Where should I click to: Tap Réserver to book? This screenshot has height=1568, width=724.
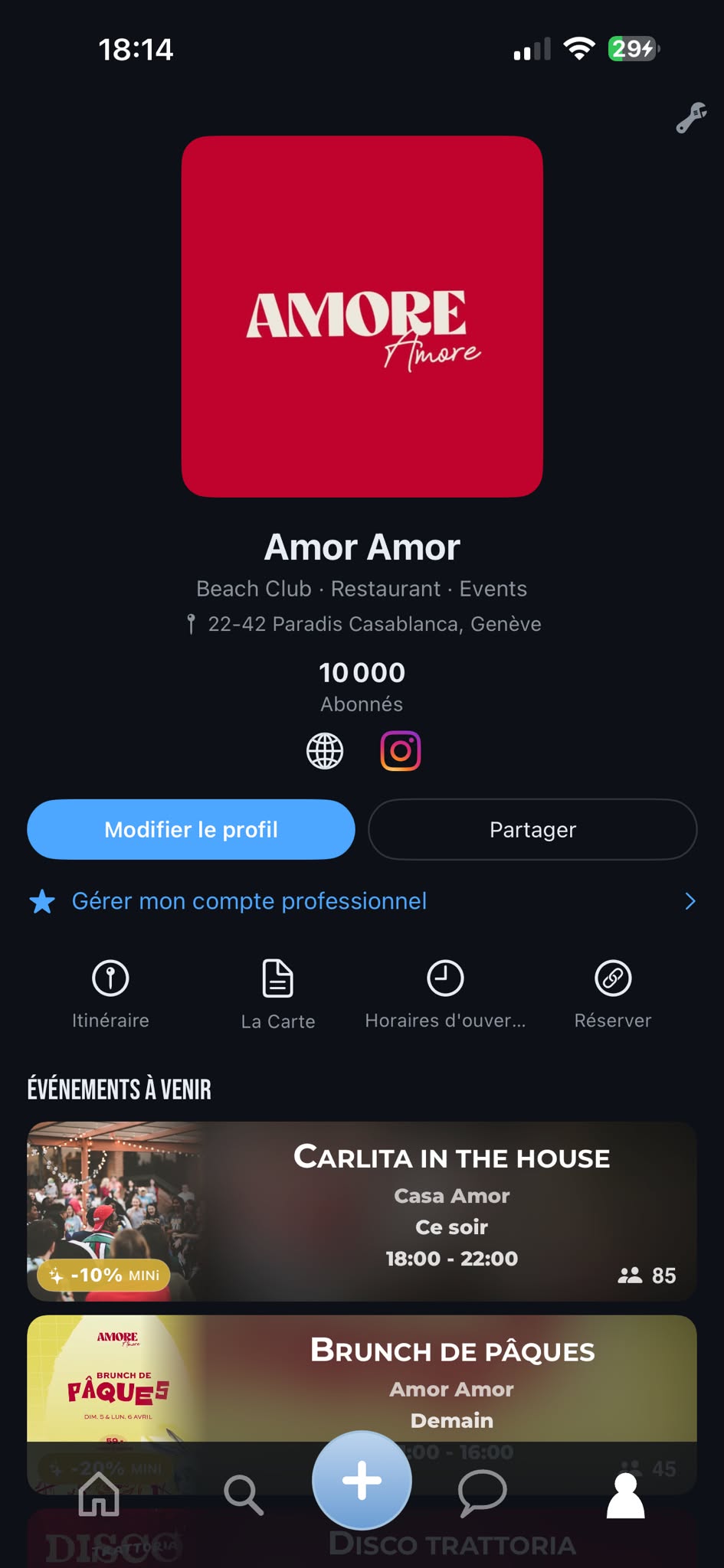pos(613,994)
